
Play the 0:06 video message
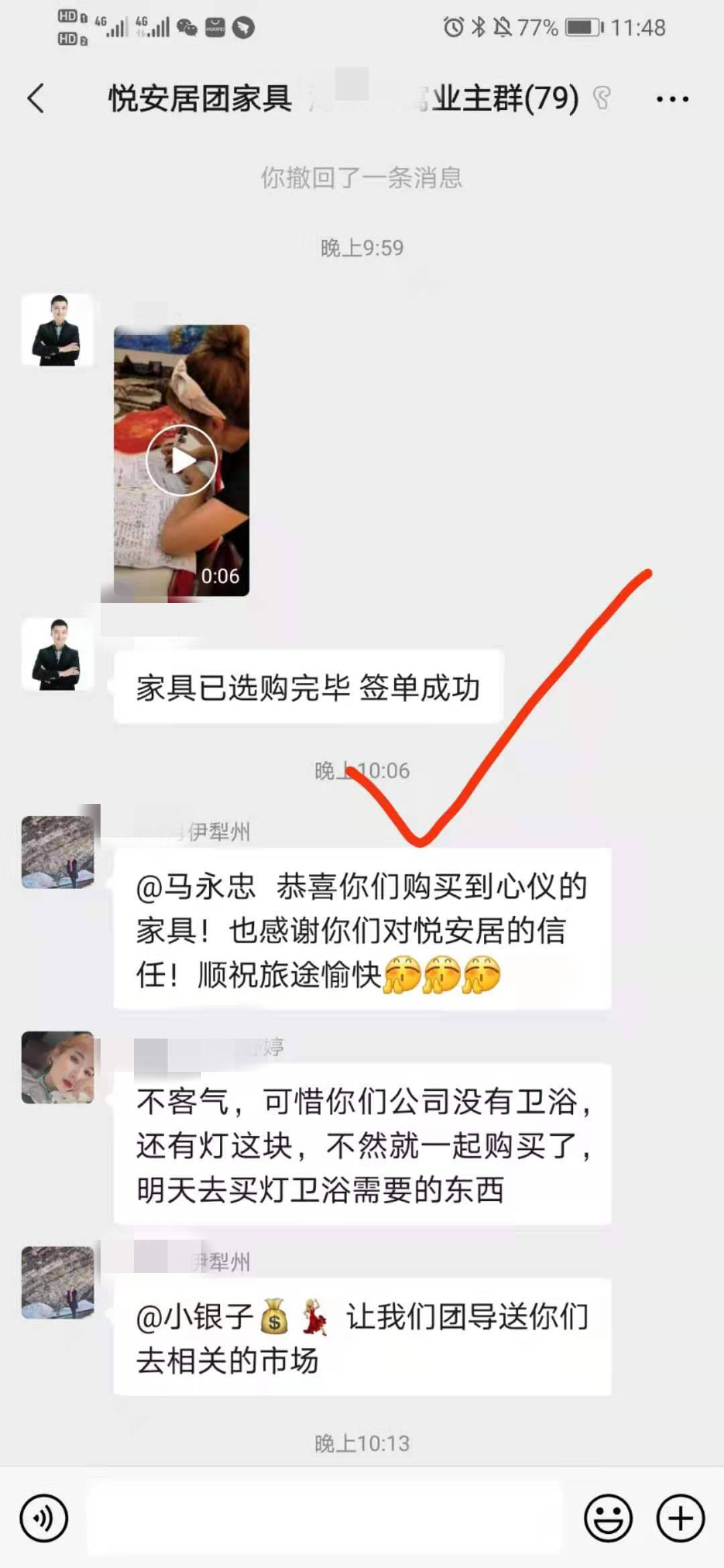[x=182, y=460]
